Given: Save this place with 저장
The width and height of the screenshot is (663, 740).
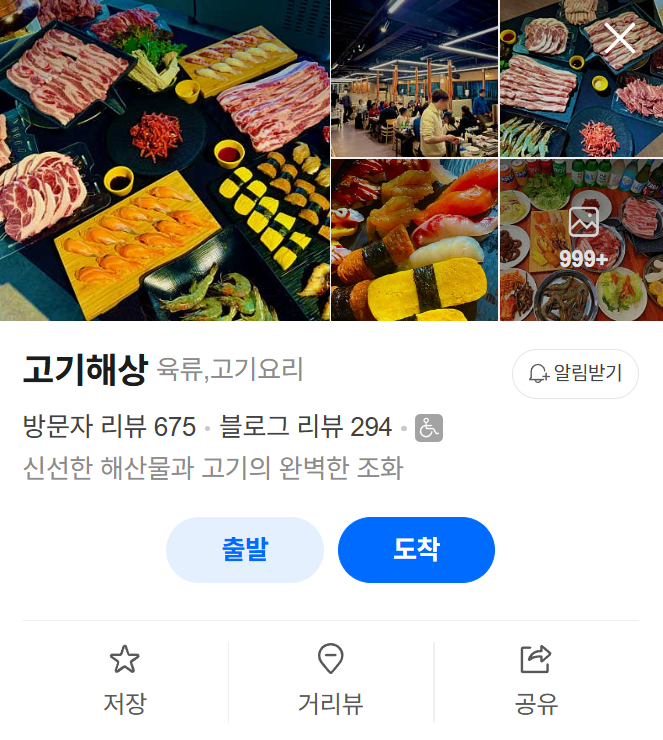Looking at the screenshot, I should click(125, 680).
